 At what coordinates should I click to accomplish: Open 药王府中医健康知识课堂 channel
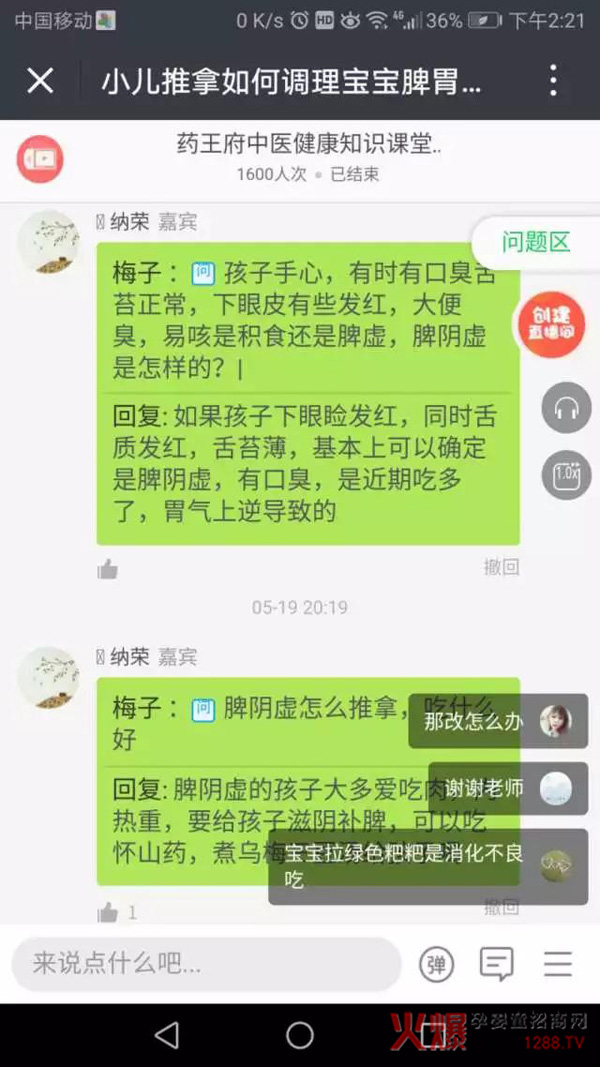click(308, 146)
